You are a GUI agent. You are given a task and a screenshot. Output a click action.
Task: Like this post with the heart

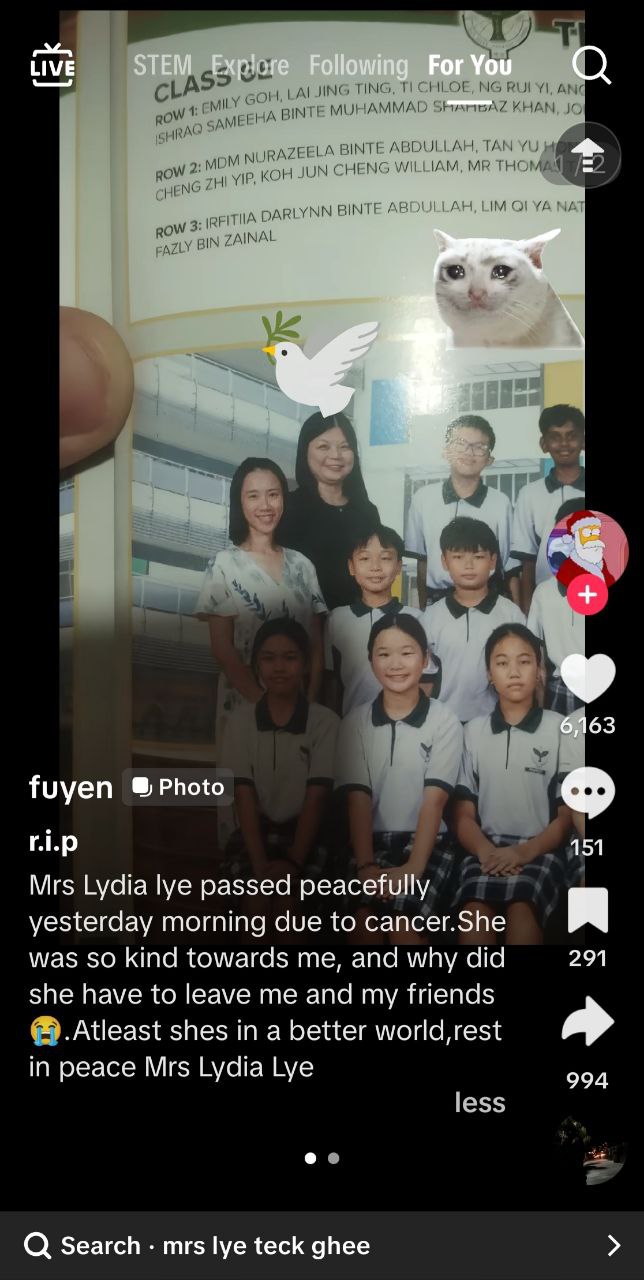click(x=587, y=679)
